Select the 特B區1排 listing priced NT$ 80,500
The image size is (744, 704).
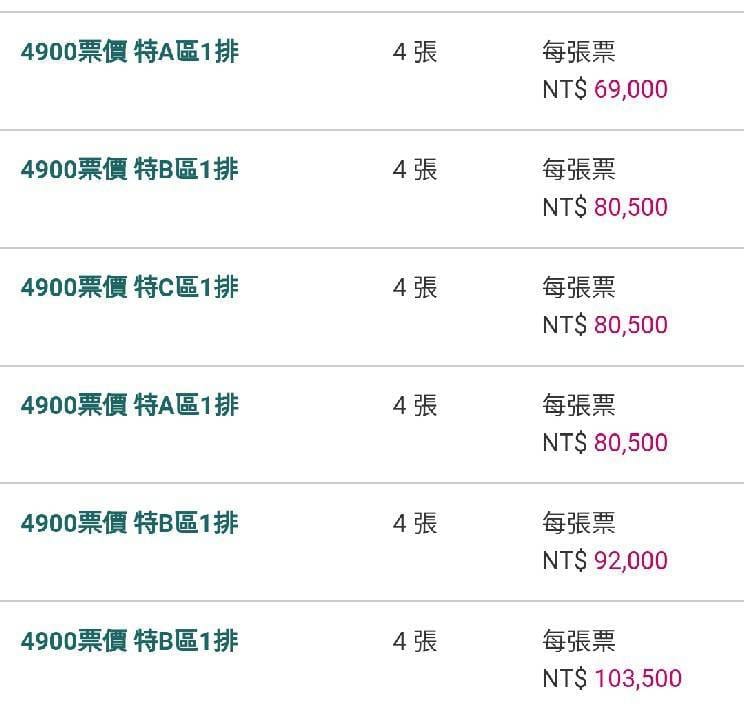click(x=130, y=170)
